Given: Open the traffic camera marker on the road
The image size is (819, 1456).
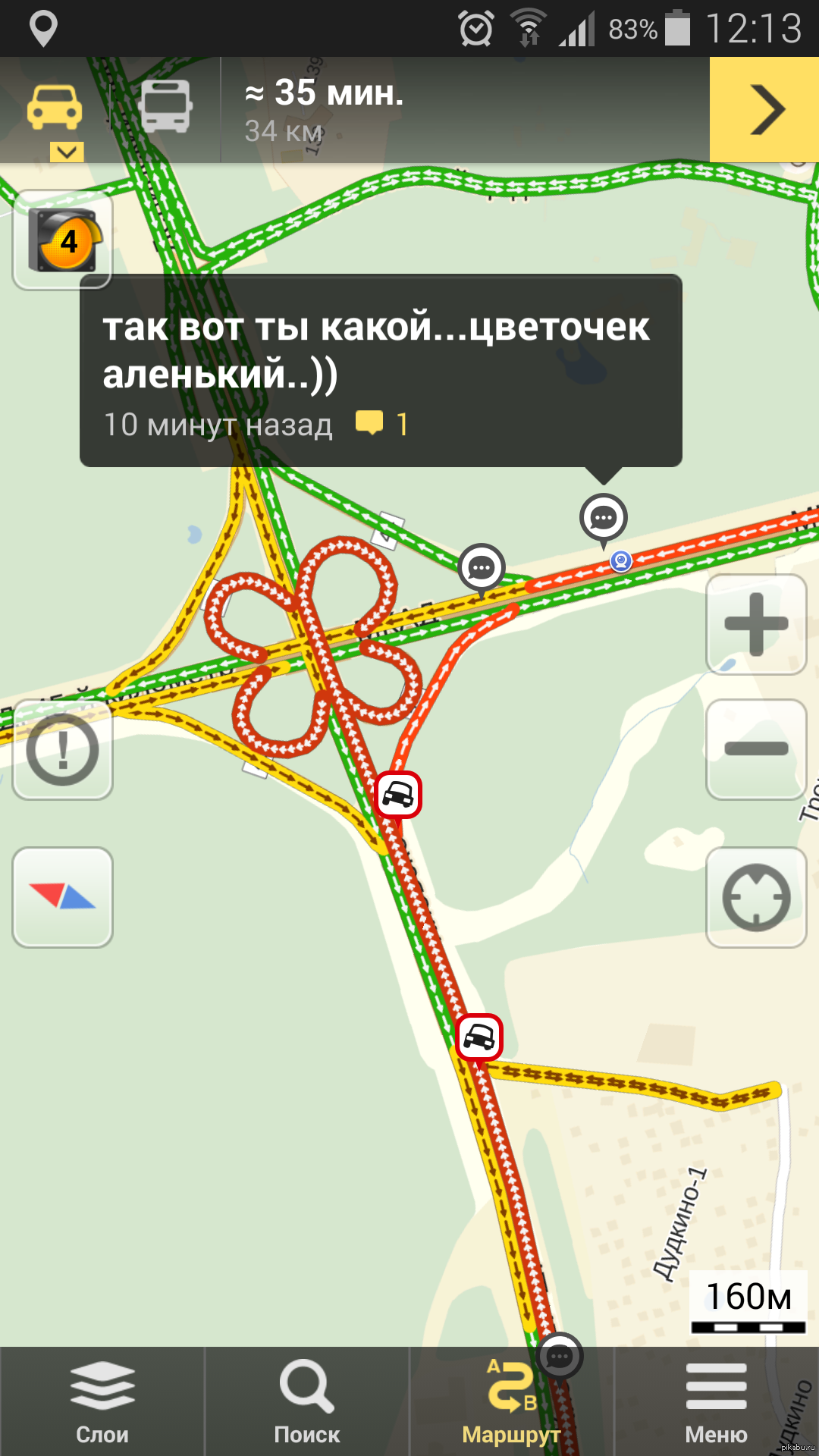Looking at the screenshot, I should coord(621,561).
